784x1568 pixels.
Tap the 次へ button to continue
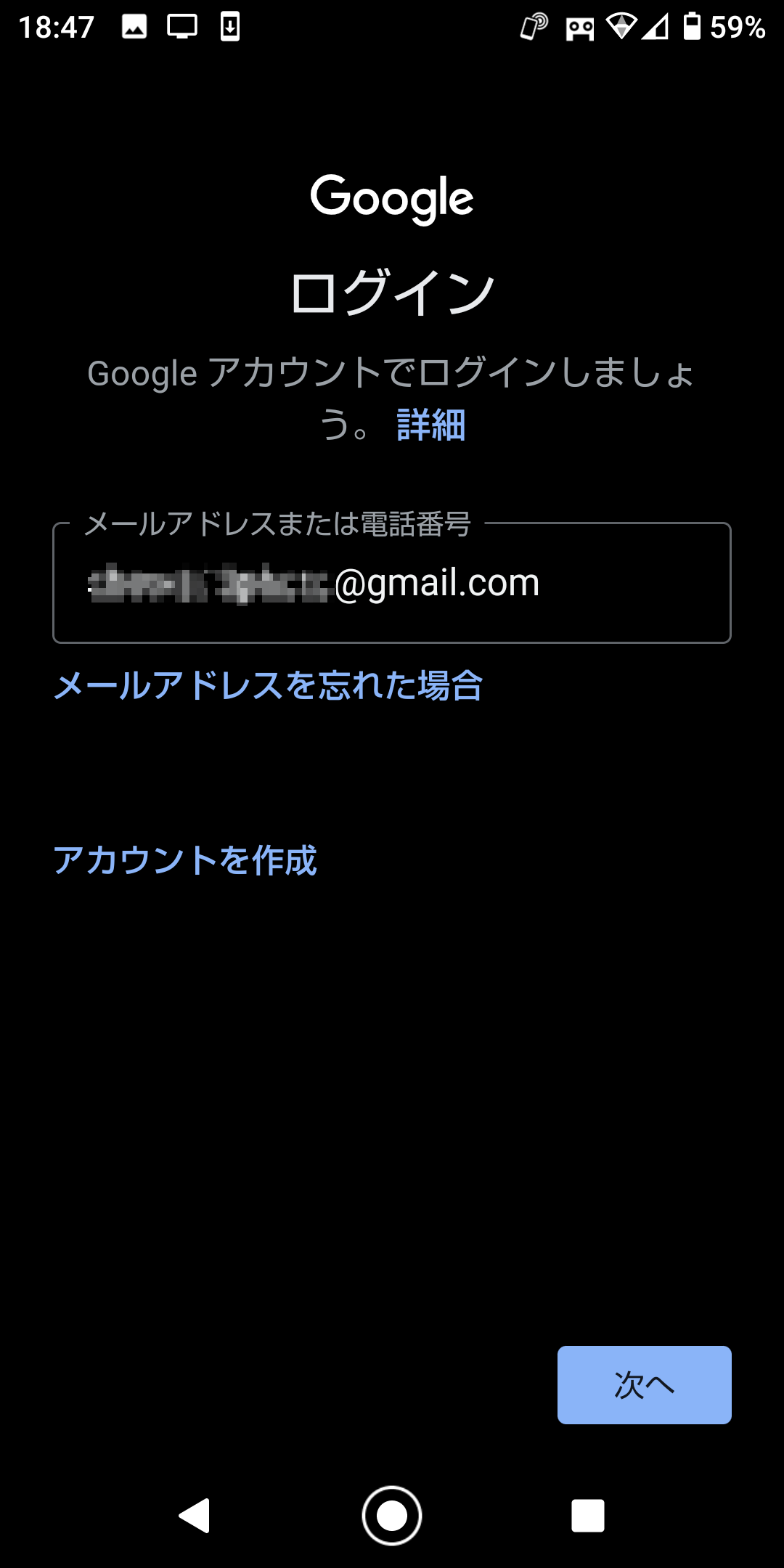(x=644, y=1384)
